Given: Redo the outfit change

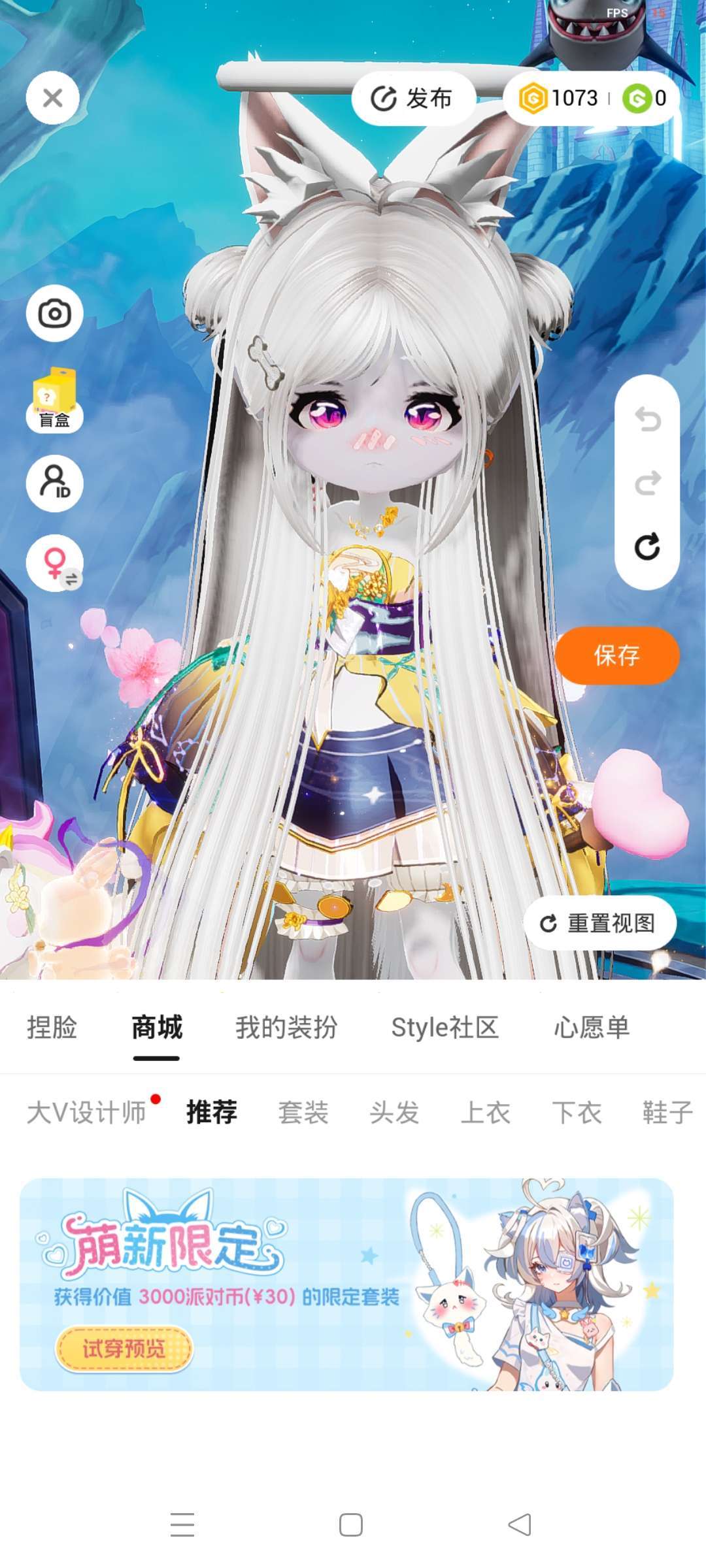Looking at the screenshot, I should 647,483.
